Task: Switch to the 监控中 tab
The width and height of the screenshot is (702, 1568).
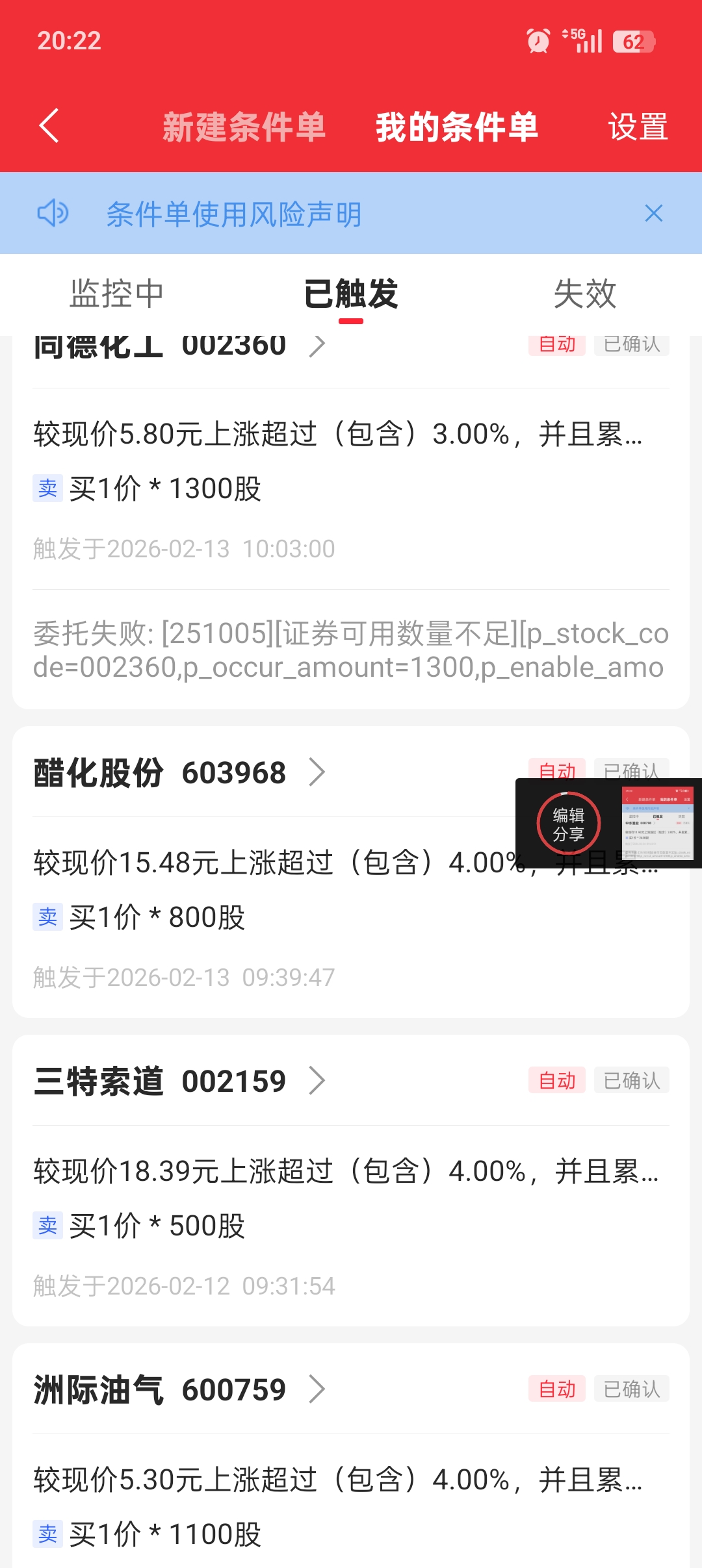Action: 117,294
